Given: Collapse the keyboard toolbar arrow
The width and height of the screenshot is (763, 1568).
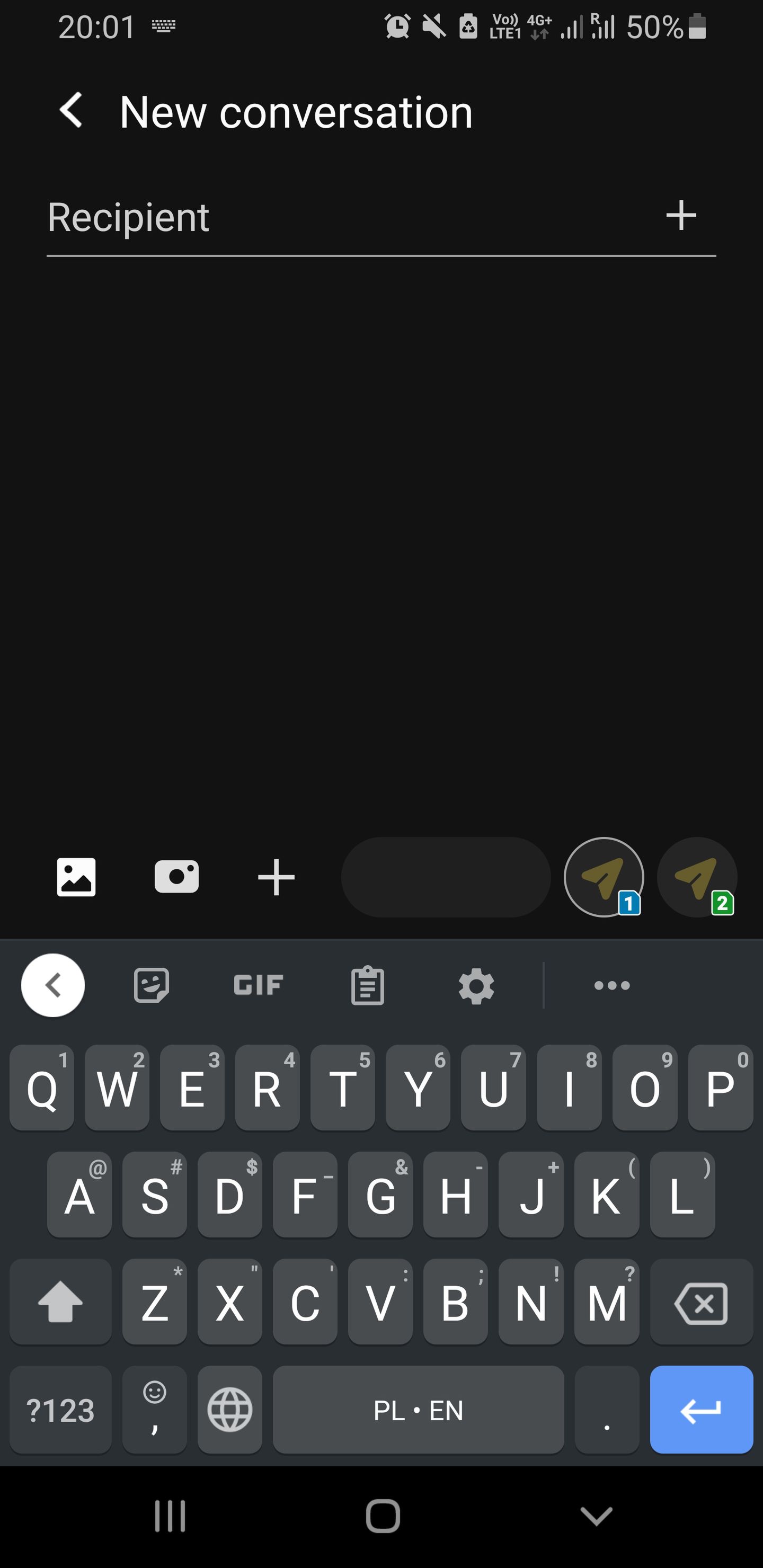Looking at the screenshot, I should 53,985.
